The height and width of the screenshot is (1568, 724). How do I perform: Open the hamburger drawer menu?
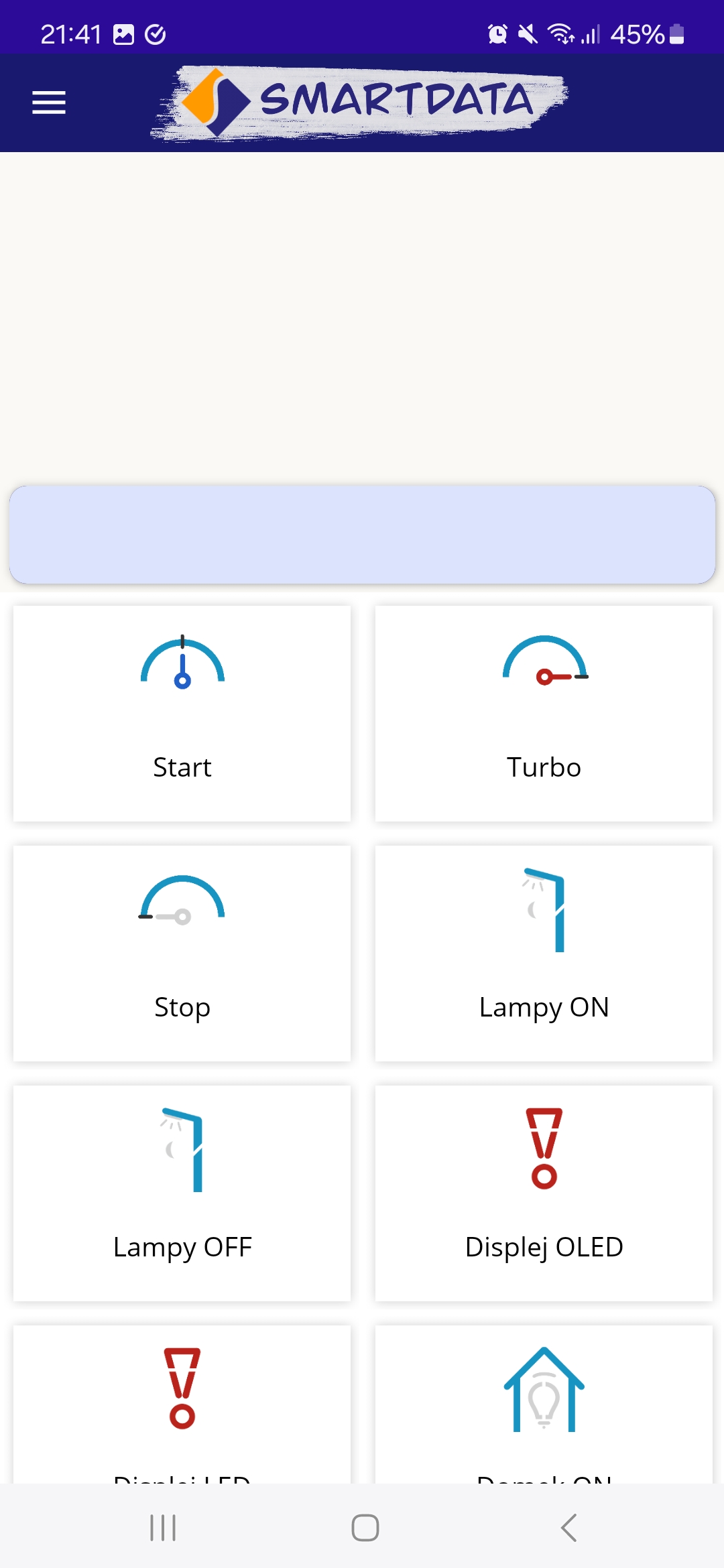tap(49, 103)
